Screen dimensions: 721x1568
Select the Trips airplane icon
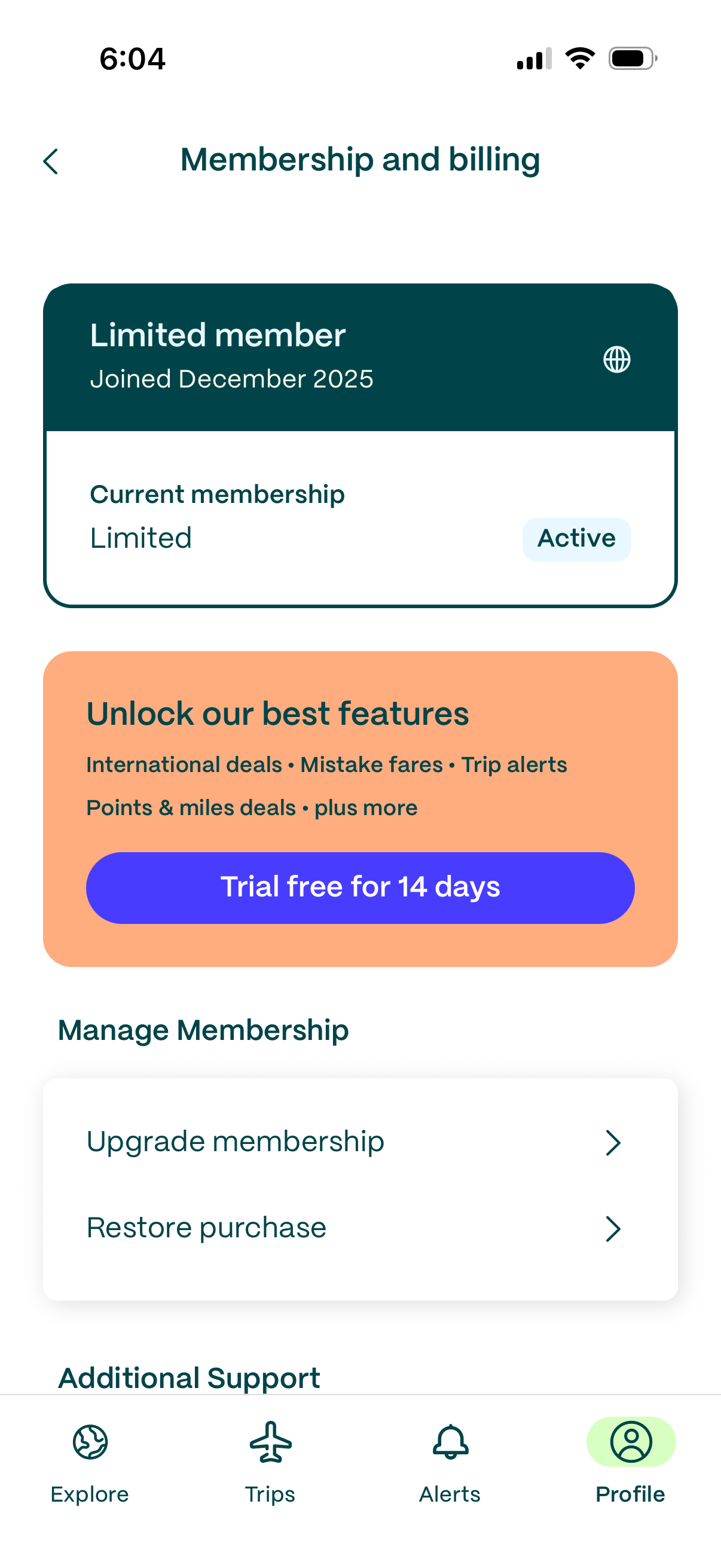[270, 1442]
